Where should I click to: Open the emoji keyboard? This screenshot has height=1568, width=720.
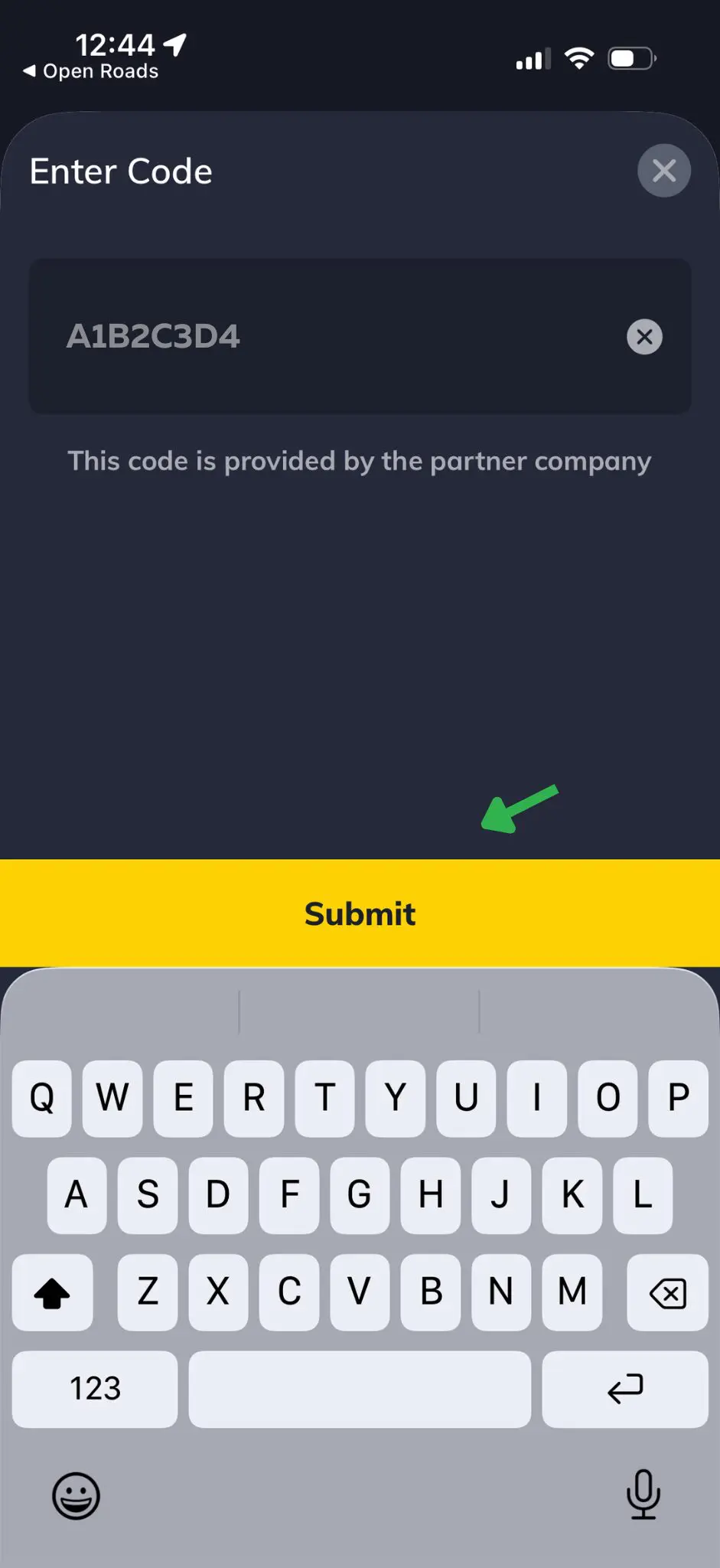[76, 1495]
